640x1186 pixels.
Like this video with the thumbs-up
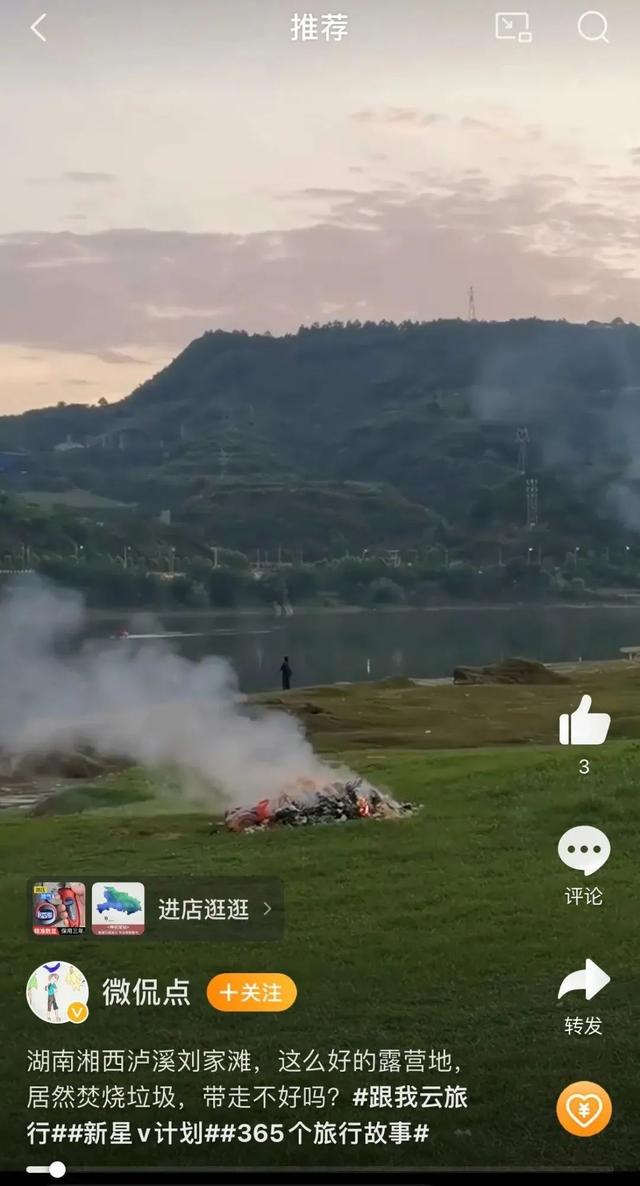584,722
